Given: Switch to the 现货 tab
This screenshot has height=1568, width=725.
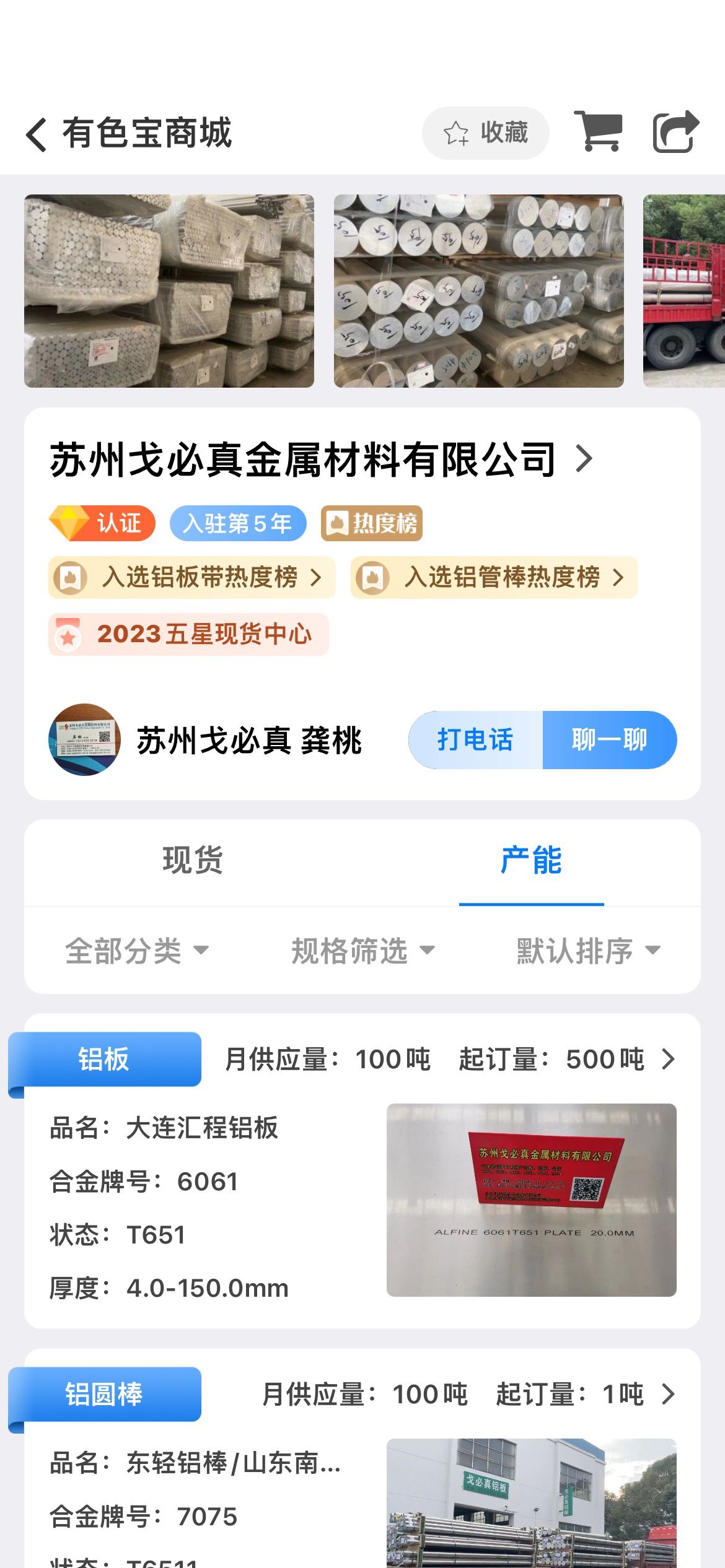Looking at the screenshot, I should (193, 861).
